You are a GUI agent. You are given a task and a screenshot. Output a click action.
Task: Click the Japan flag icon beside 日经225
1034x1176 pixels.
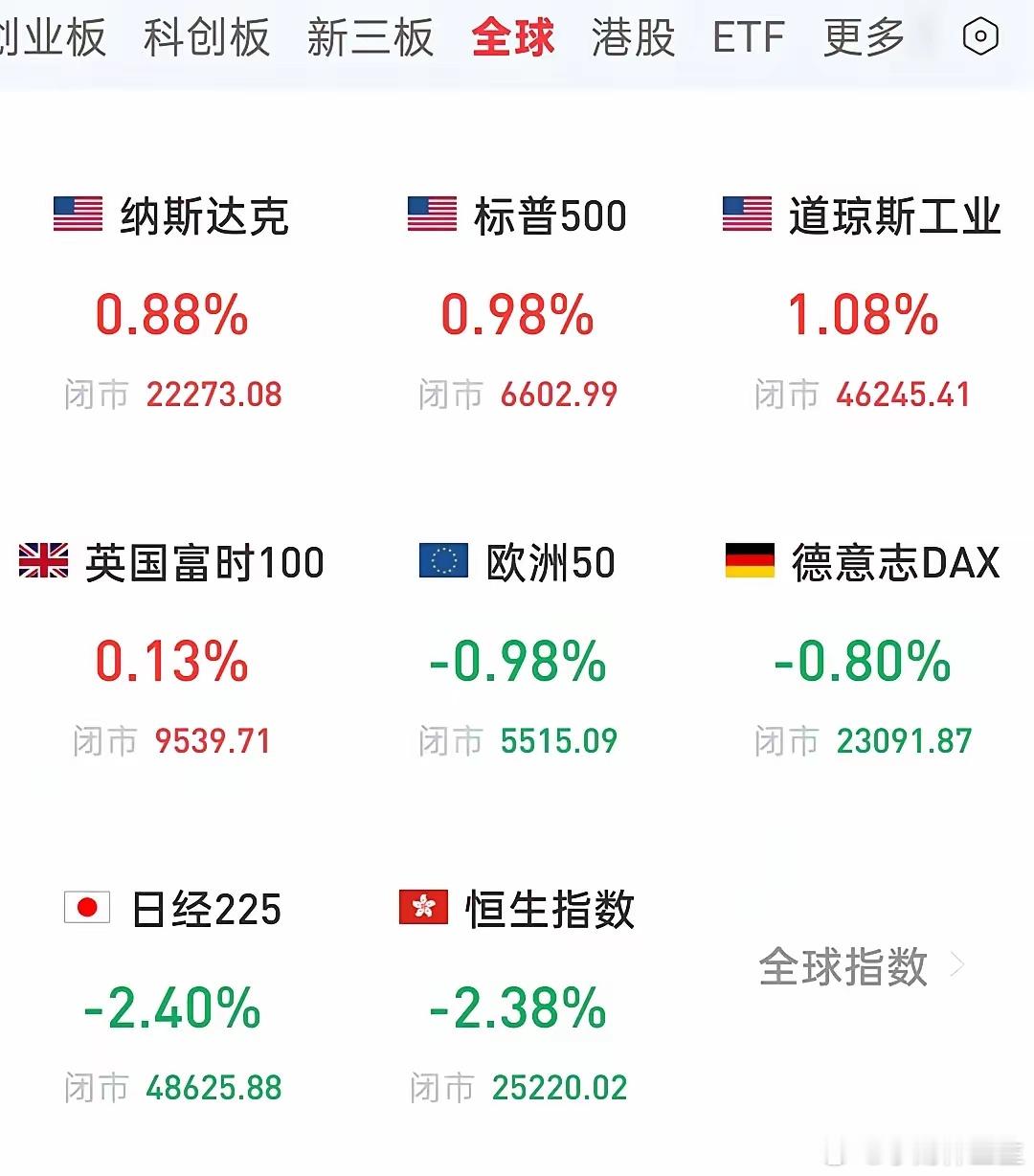86,909
